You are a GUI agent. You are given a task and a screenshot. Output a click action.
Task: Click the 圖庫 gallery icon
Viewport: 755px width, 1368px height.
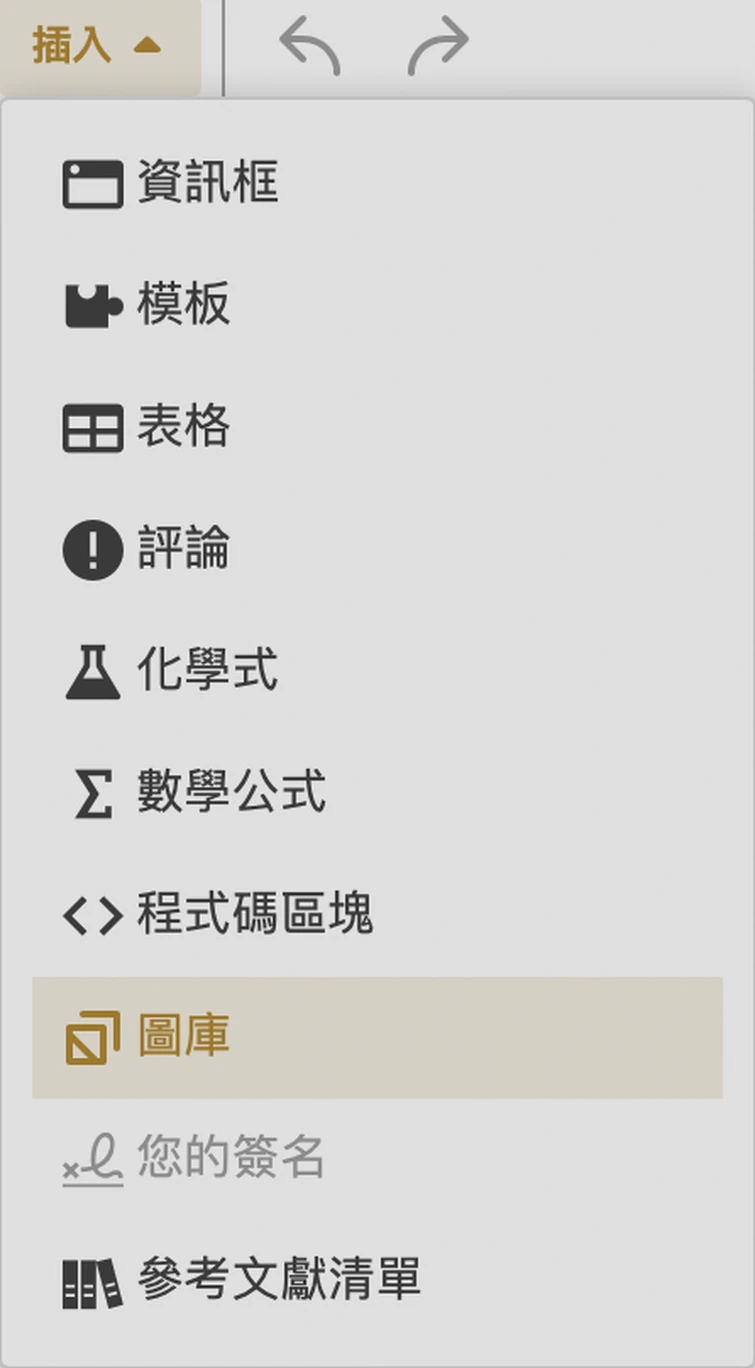coord(94,1038)
